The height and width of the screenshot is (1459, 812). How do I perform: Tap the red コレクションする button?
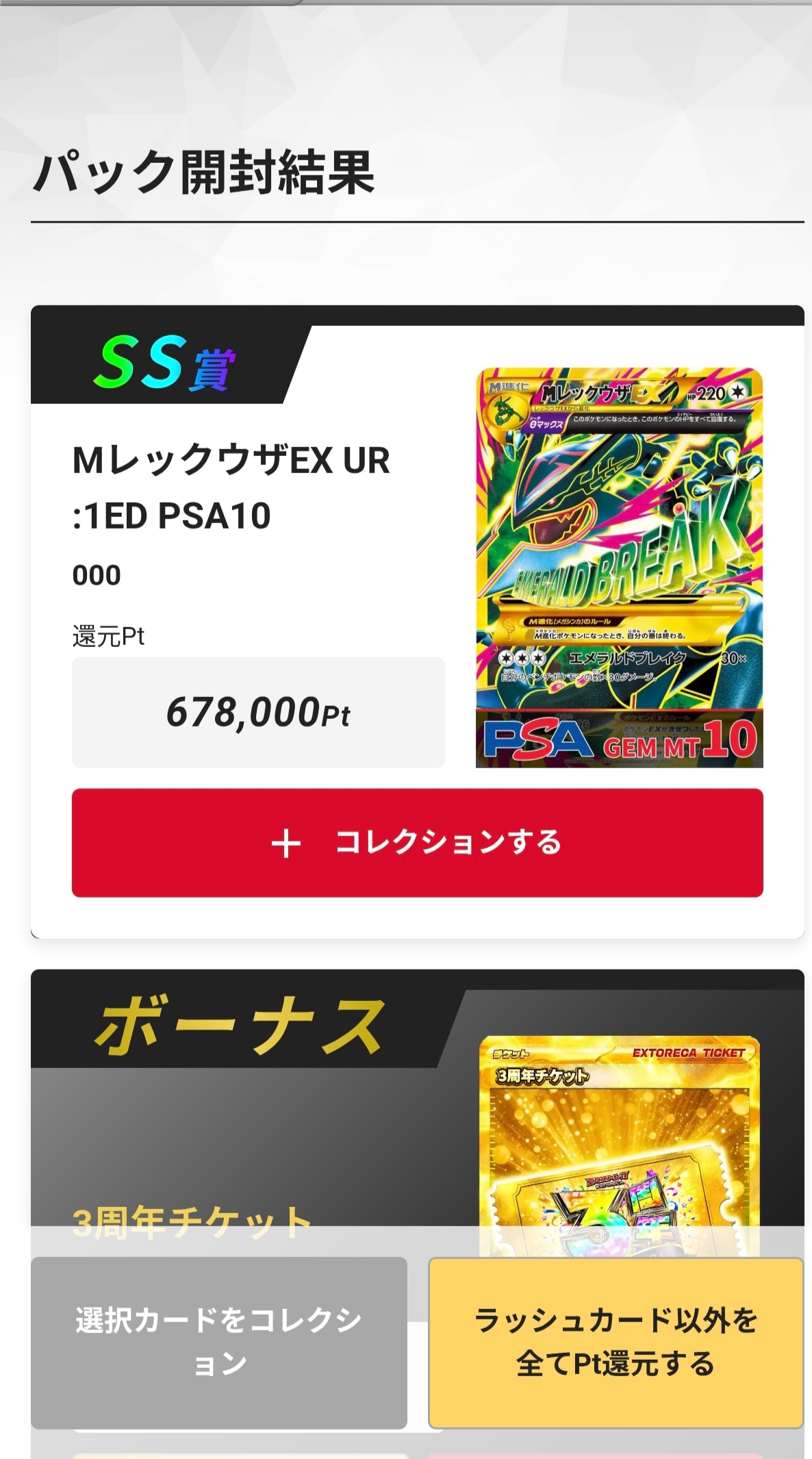(417, 843)
